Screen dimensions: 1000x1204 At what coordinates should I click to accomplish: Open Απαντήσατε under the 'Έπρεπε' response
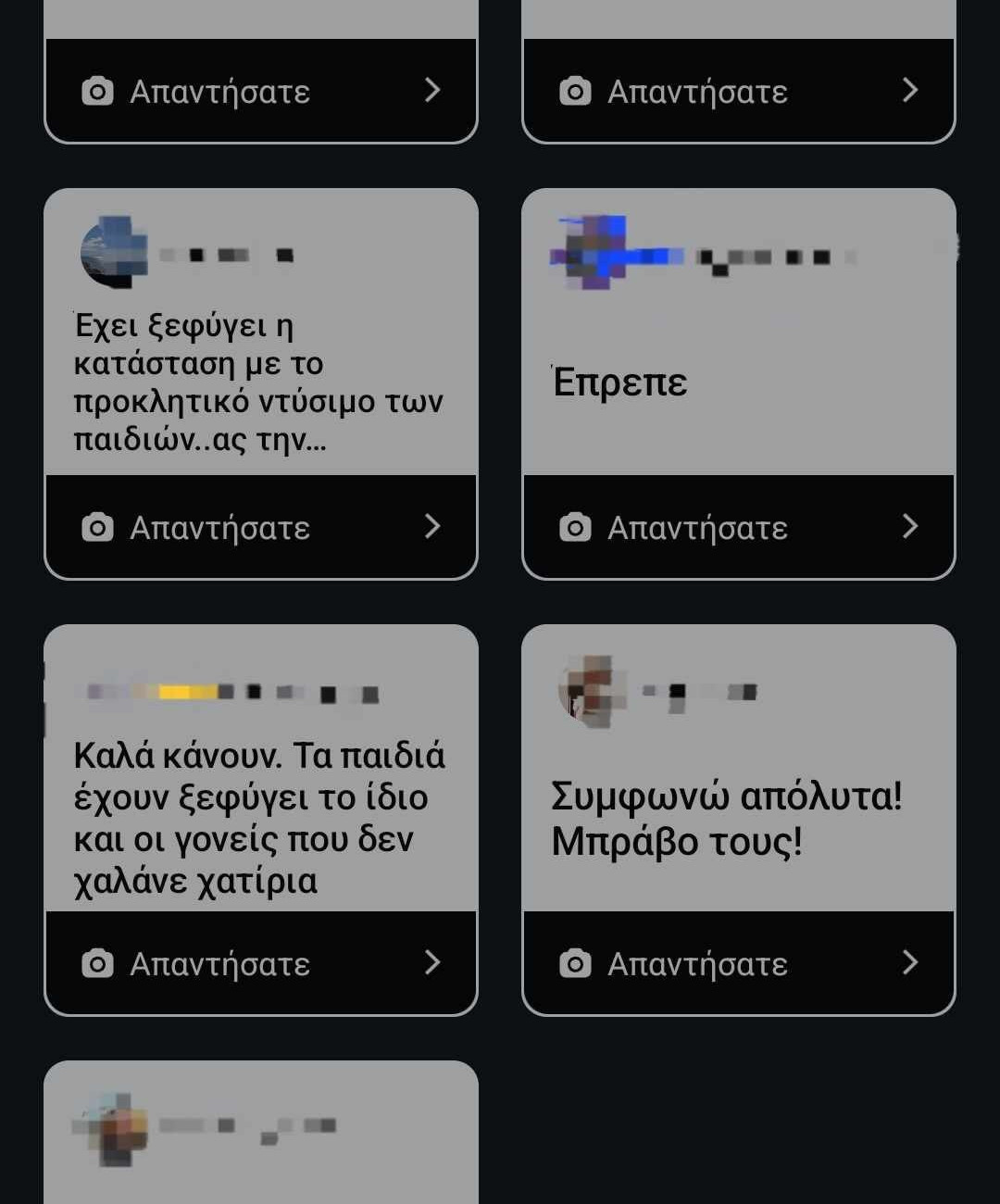point(738,527)
